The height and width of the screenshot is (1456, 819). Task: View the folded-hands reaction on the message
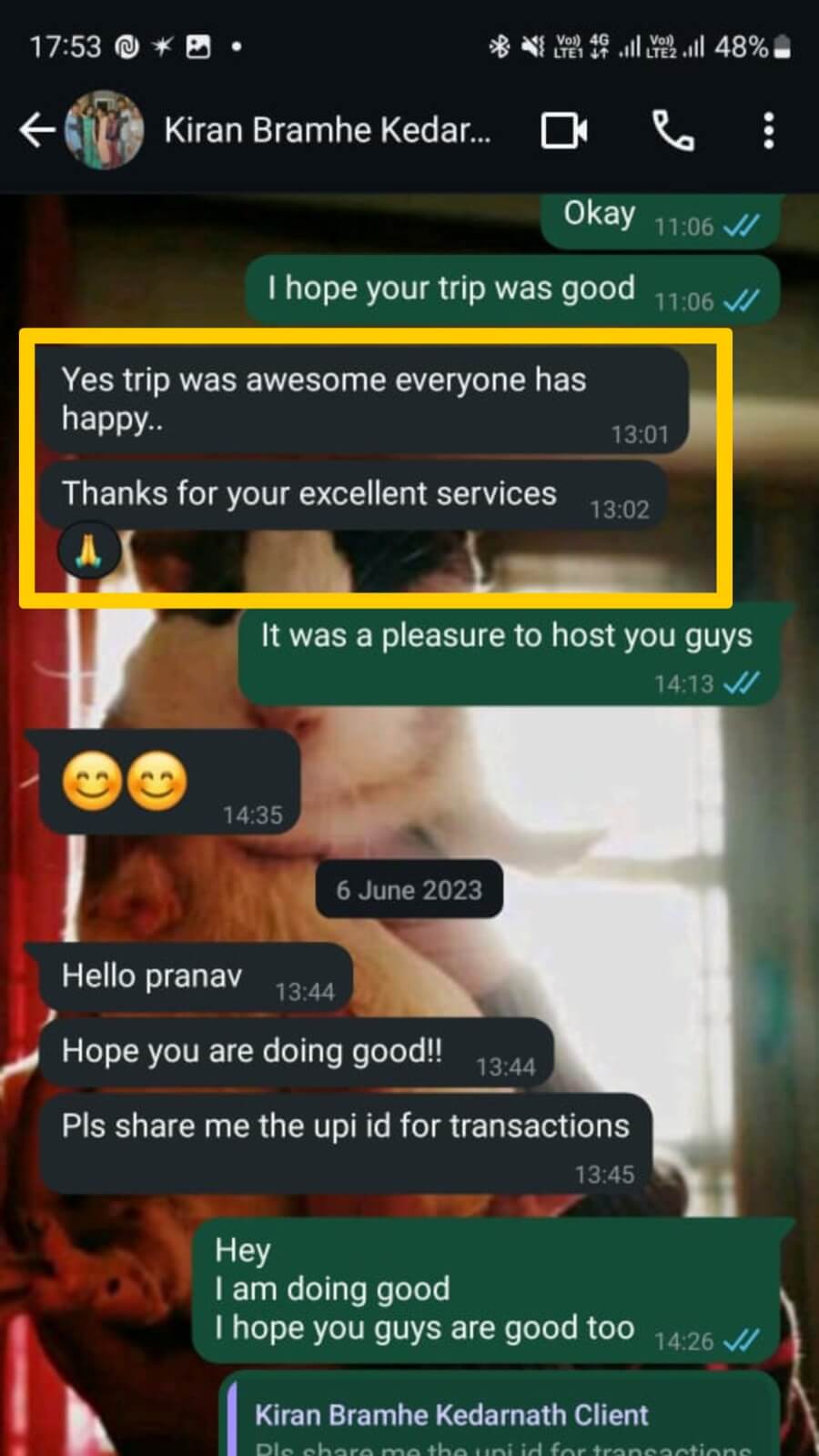coord(89,551)
